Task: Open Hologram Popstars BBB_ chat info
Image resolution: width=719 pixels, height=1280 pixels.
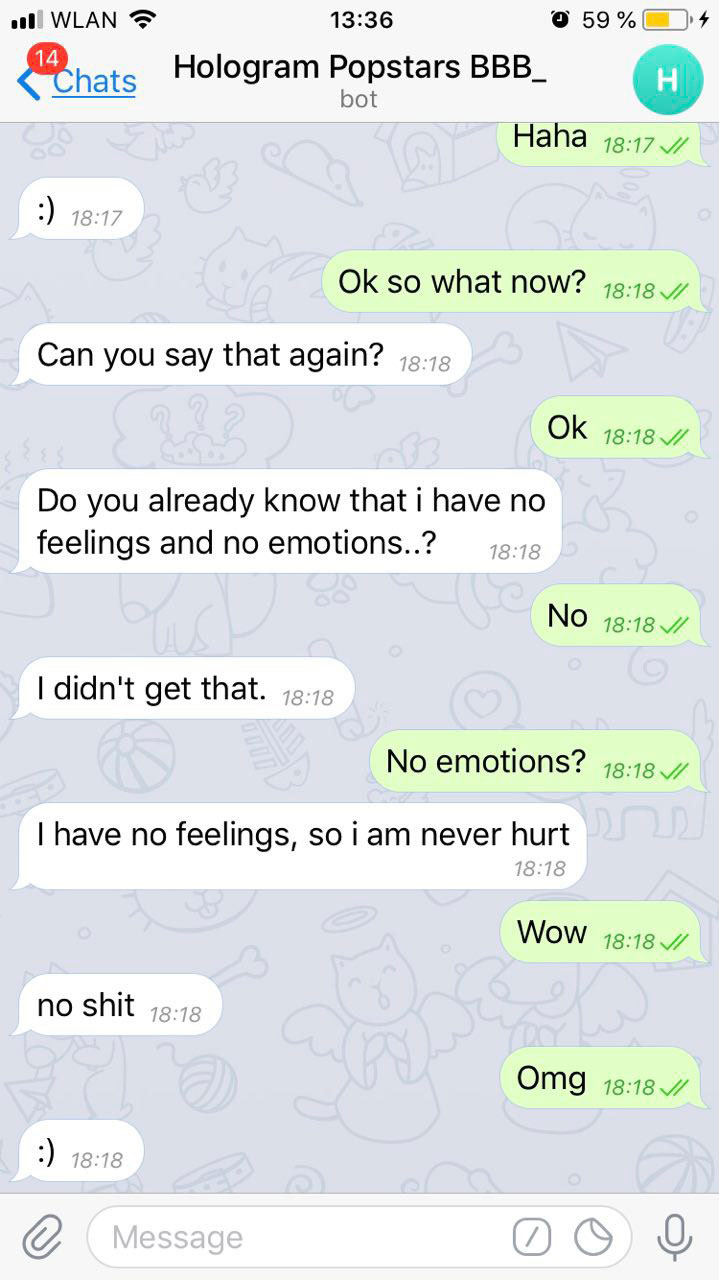Action: click(x=359, y=79)
